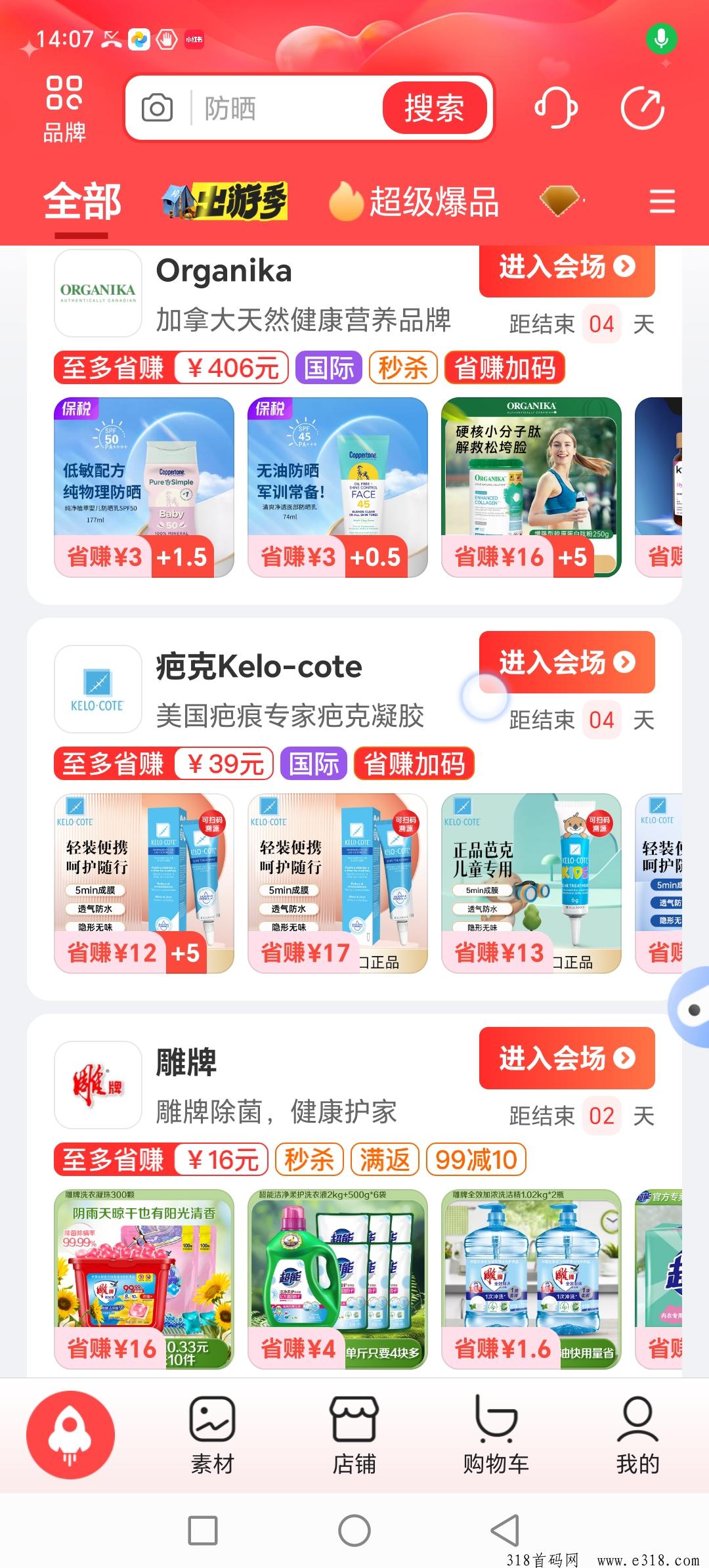Screen dimensions: 709x1568
Task: Open the 品牌 brand grid menu
Action: click(x=64, y=109)
